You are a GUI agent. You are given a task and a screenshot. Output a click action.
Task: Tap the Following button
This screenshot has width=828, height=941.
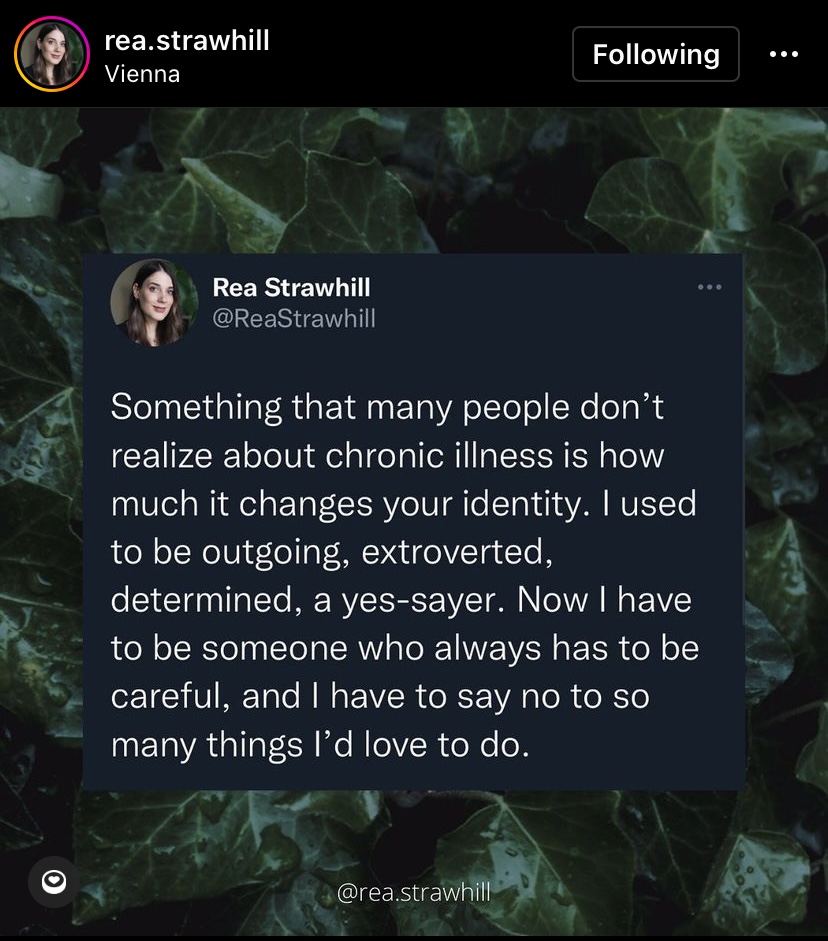tap(655, 54)
